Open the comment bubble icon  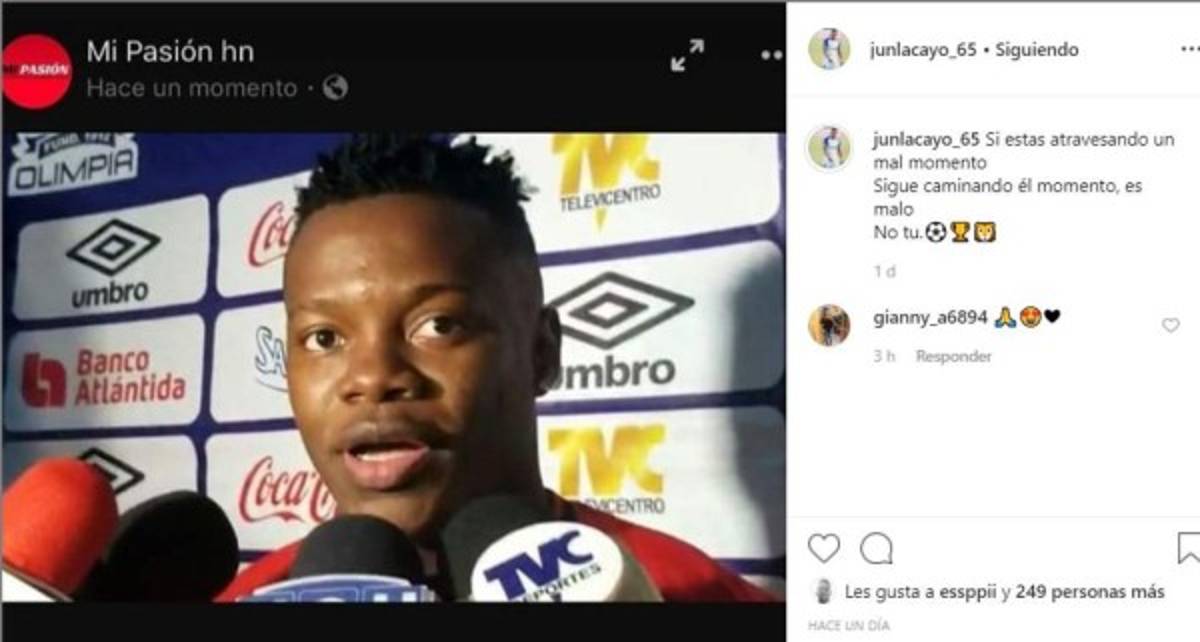[876, 548]
